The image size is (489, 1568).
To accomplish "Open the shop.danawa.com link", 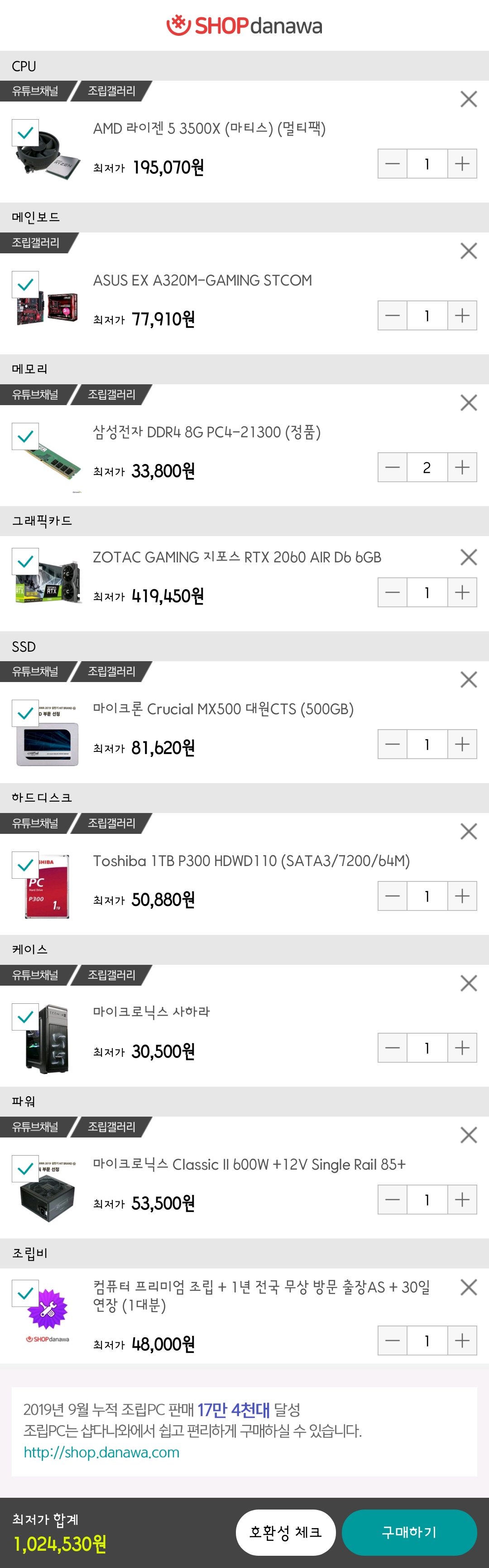I will (x=101, y=1452).
